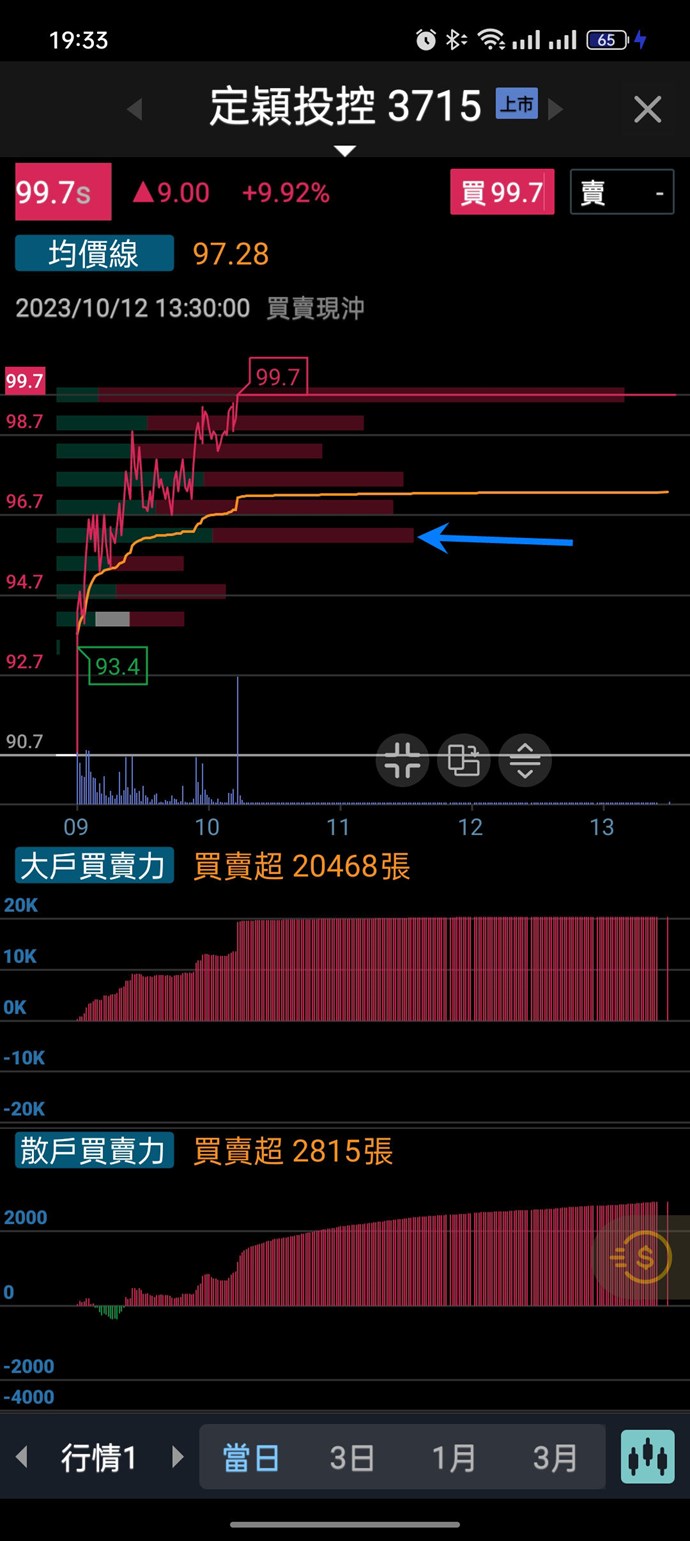Switch to previous page before 行情1
The height and width of the screenshot is (1541, 690).
pyautogui.click(x=22, y=1457)
